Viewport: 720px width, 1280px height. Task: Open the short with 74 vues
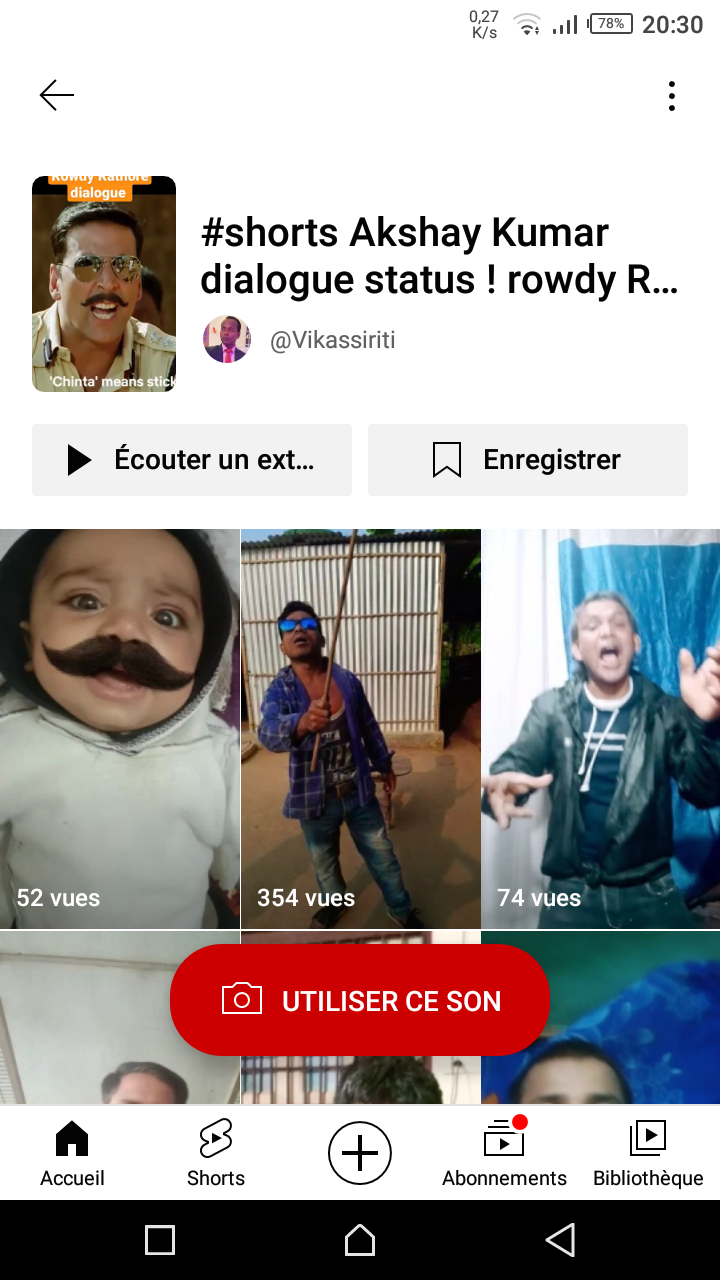point(601,728)
